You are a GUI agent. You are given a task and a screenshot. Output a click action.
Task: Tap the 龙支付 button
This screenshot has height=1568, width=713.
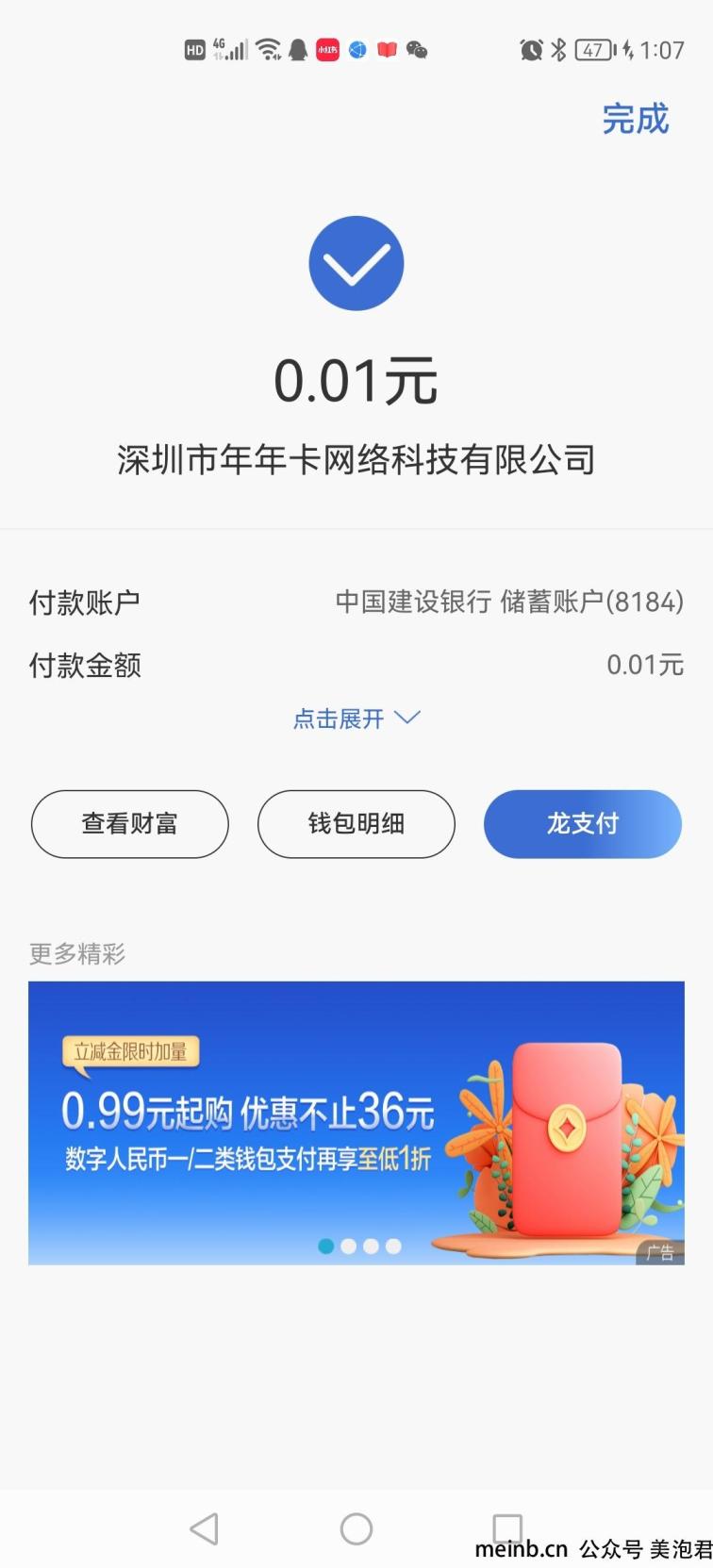coord(582,823)
